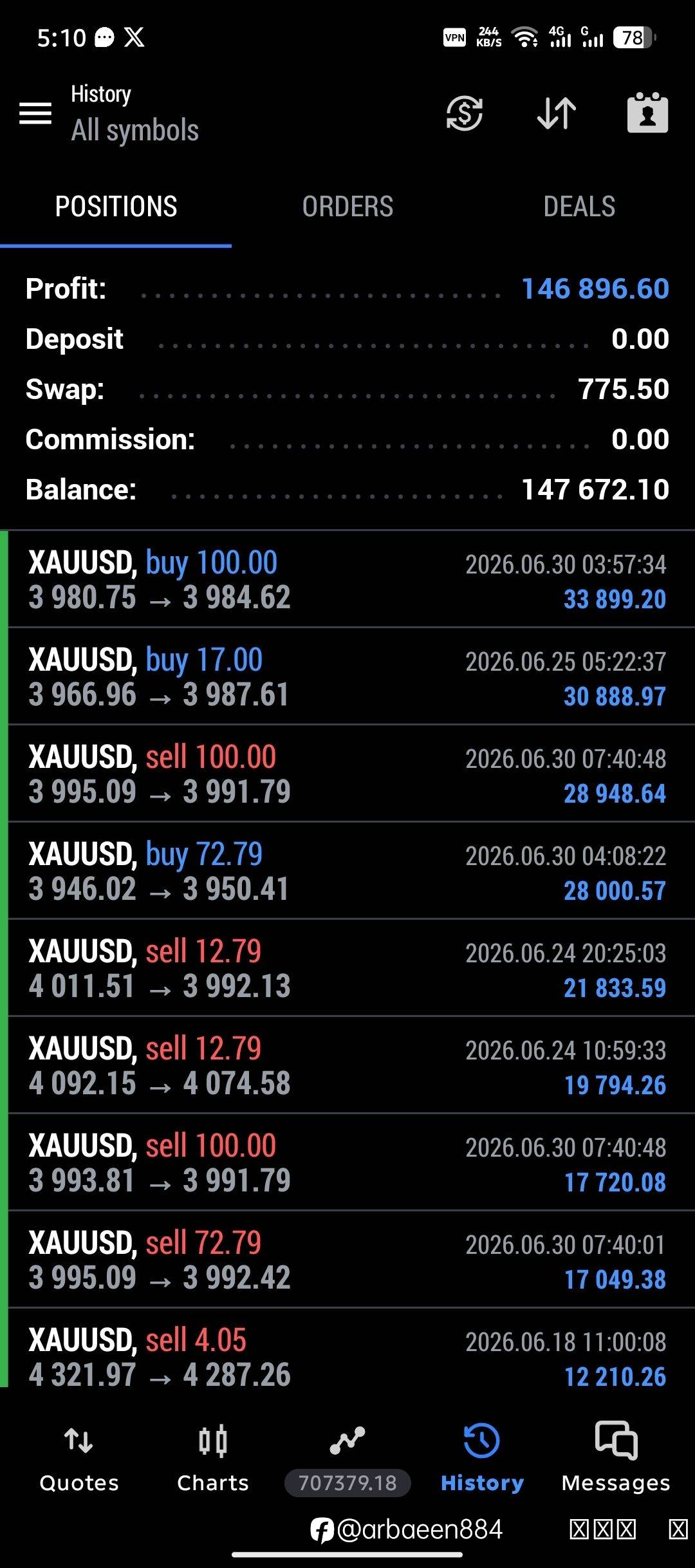Open the buy 100.00 position with profit 33 899.20
Screen dimensions: 695x1568
(347, 579)
